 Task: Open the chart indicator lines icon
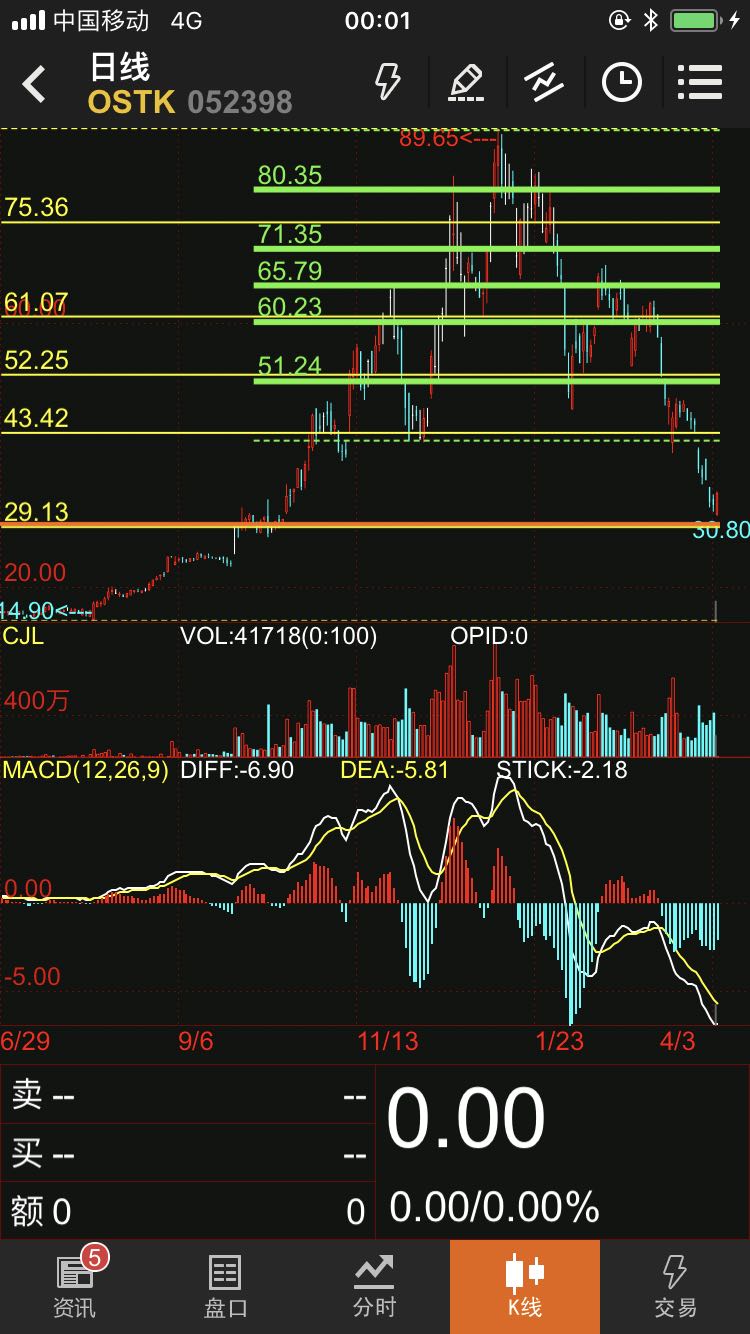point(543,82)
